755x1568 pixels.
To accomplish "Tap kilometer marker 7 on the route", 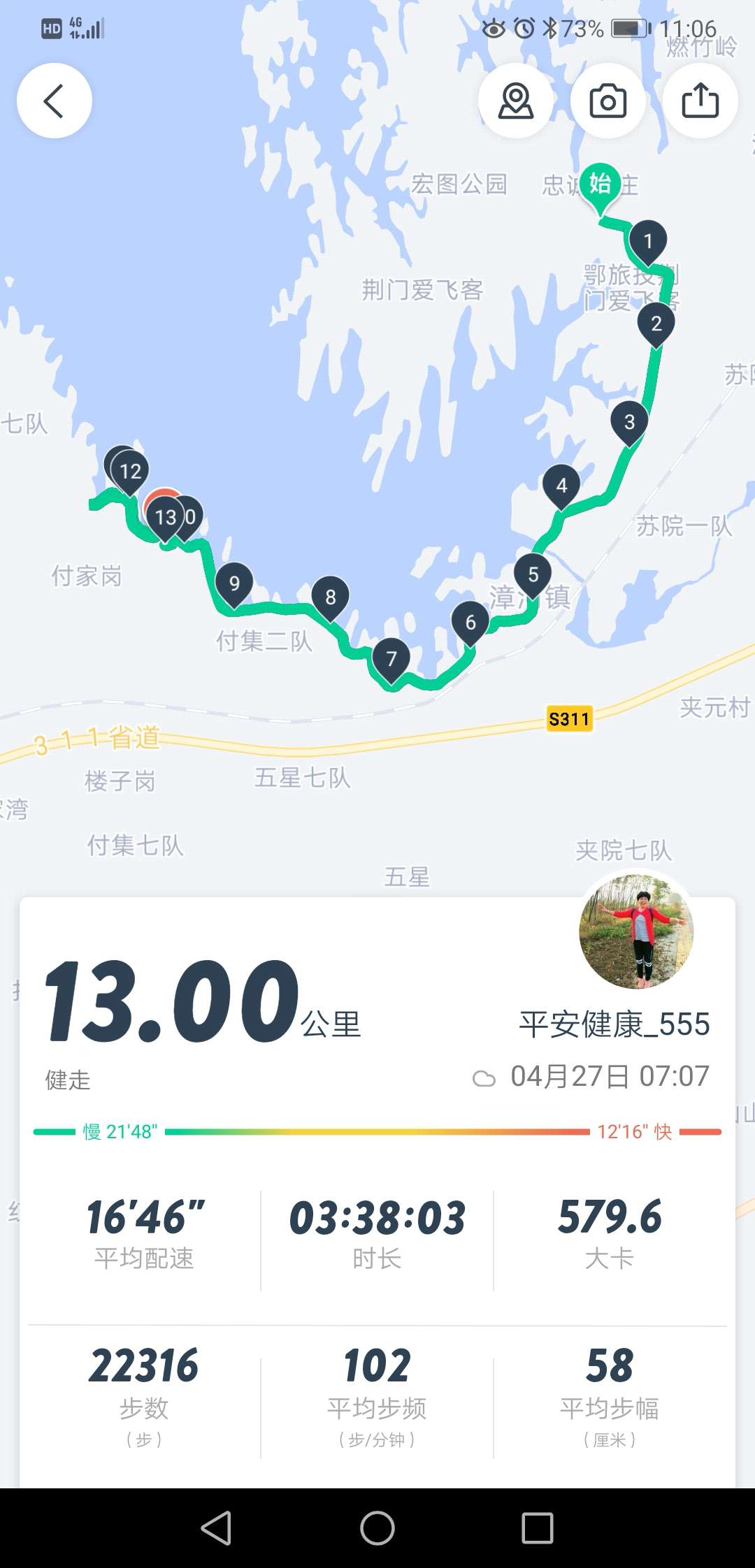I will (x=391, y=658).
